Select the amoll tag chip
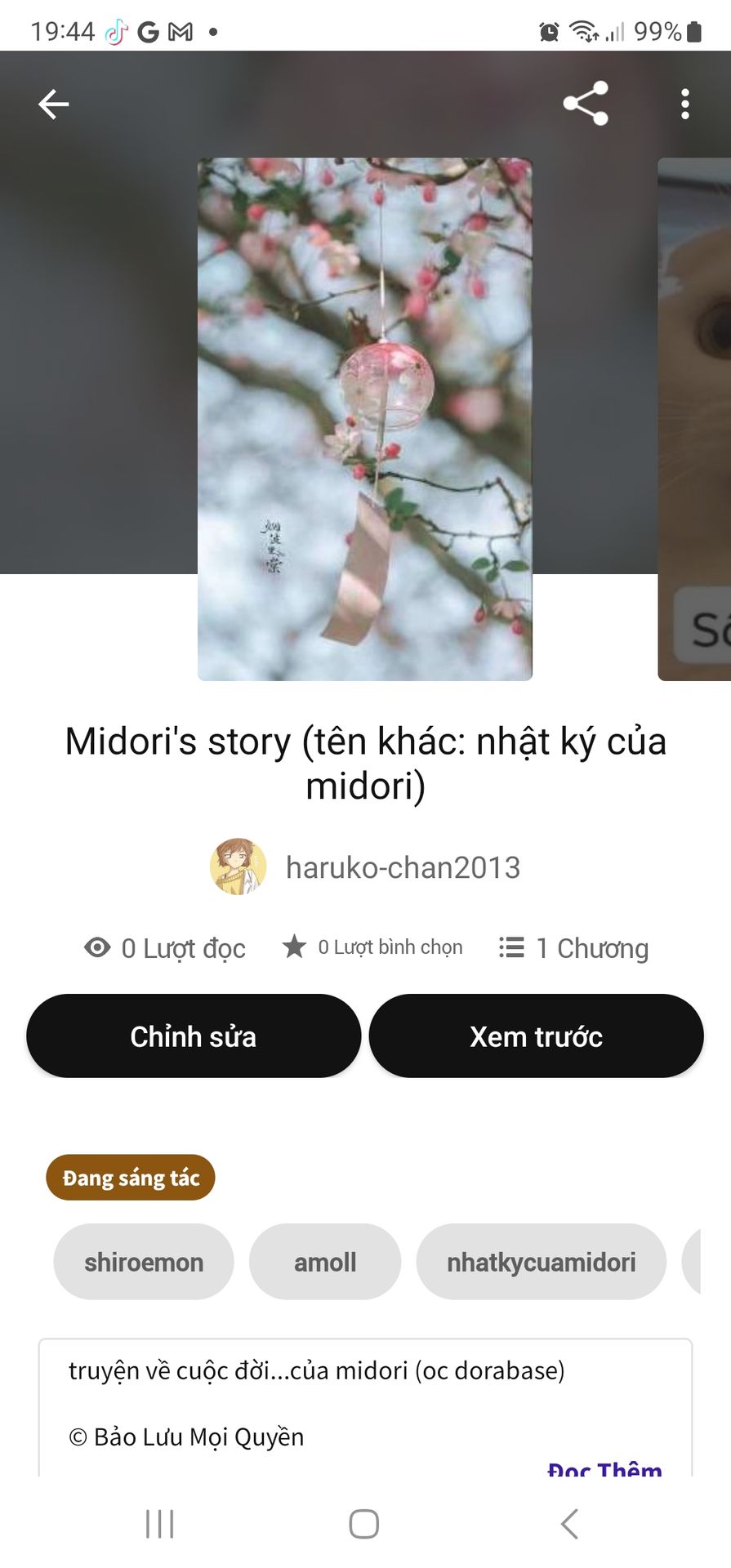This screenshot has height=1568, width=731. (325, 1262)
